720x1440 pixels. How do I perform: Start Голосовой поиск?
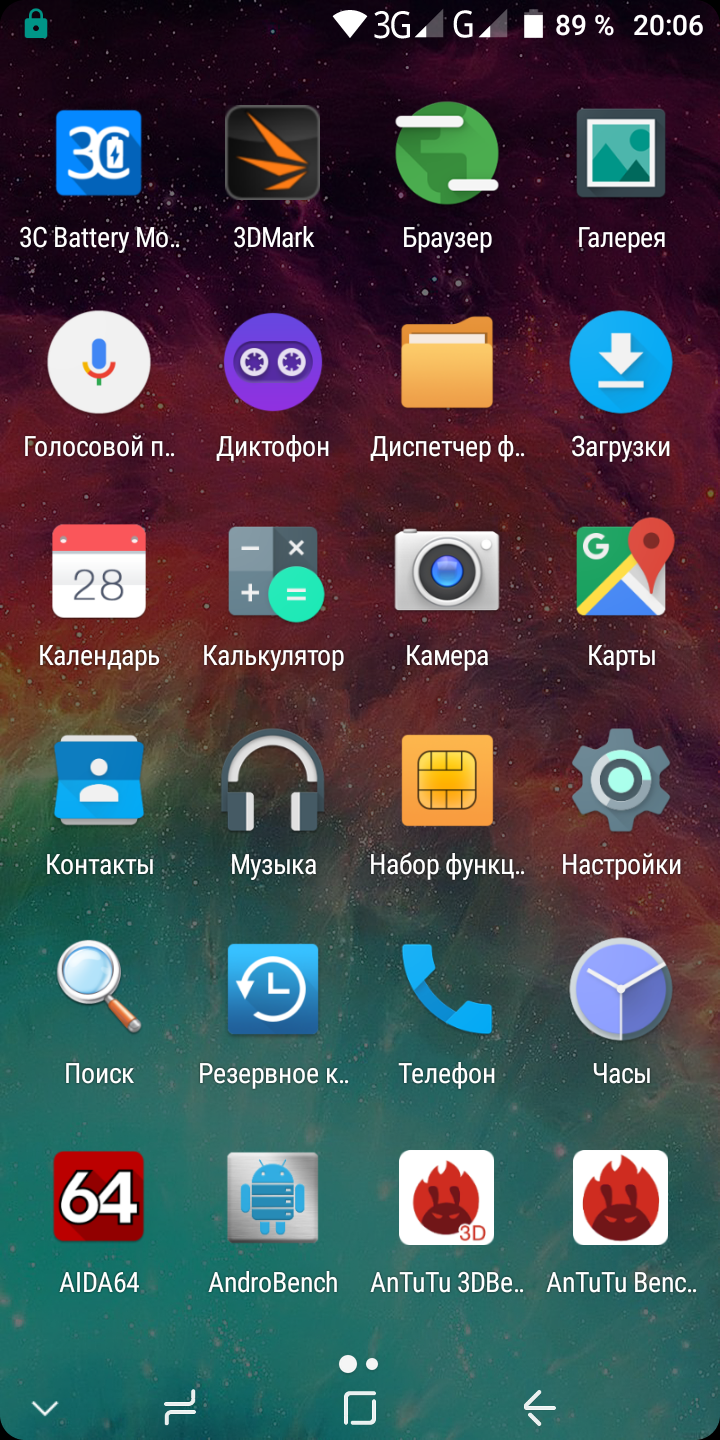99,362
